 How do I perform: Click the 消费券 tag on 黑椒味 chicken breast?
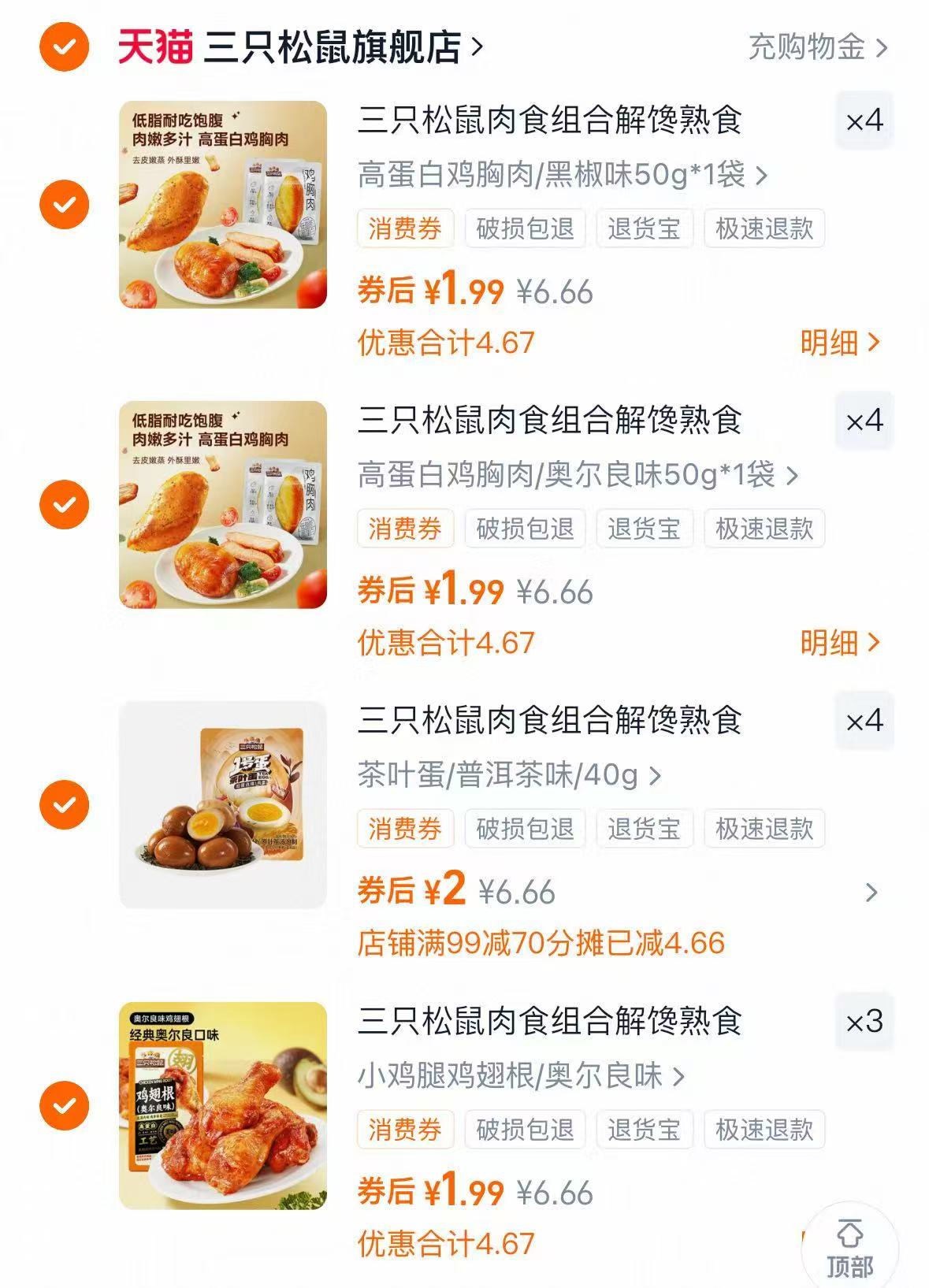click(x=404, y=228)
